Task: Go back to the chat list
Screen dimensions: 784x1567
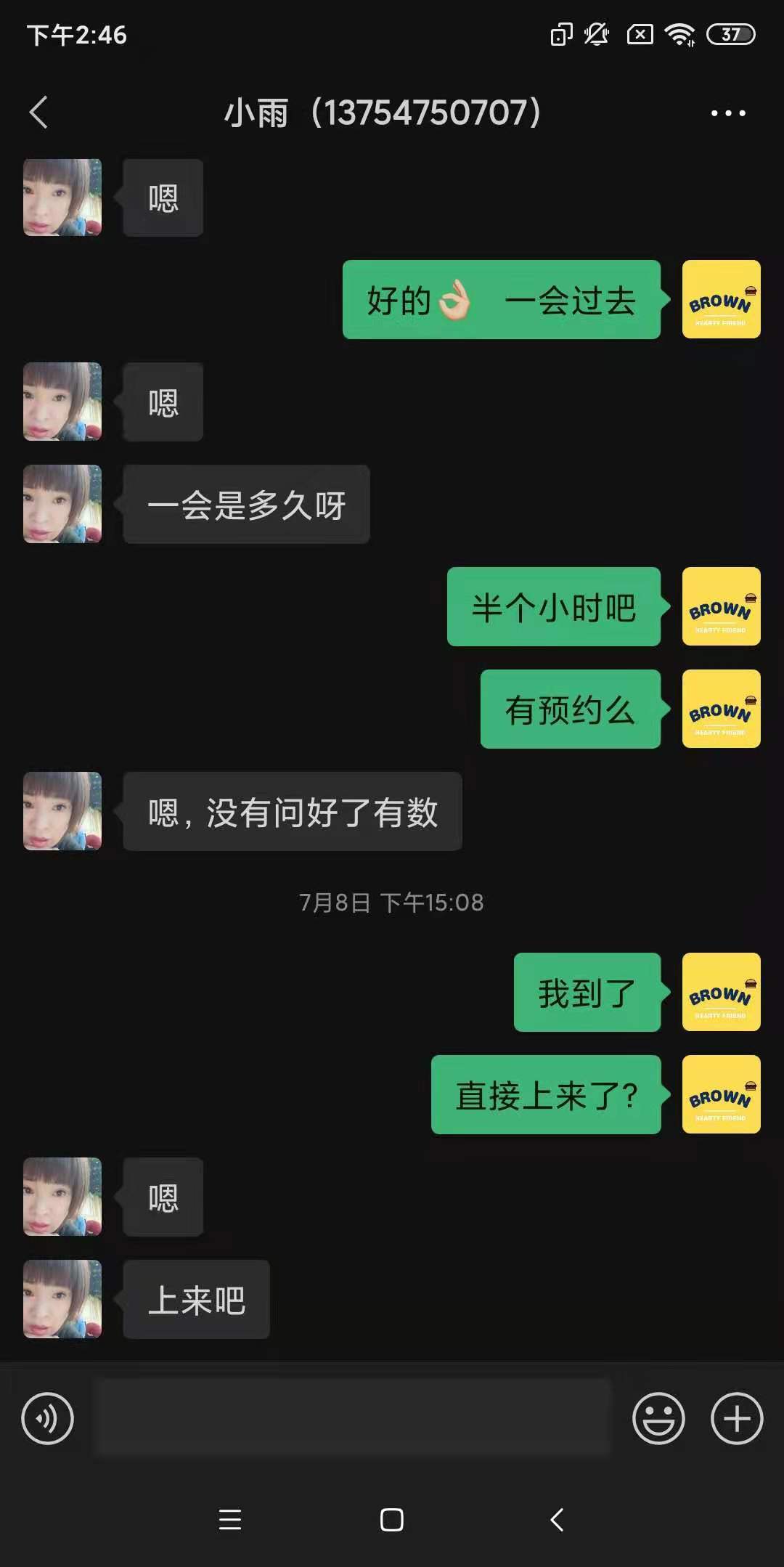Action: [x=39, y=113]
